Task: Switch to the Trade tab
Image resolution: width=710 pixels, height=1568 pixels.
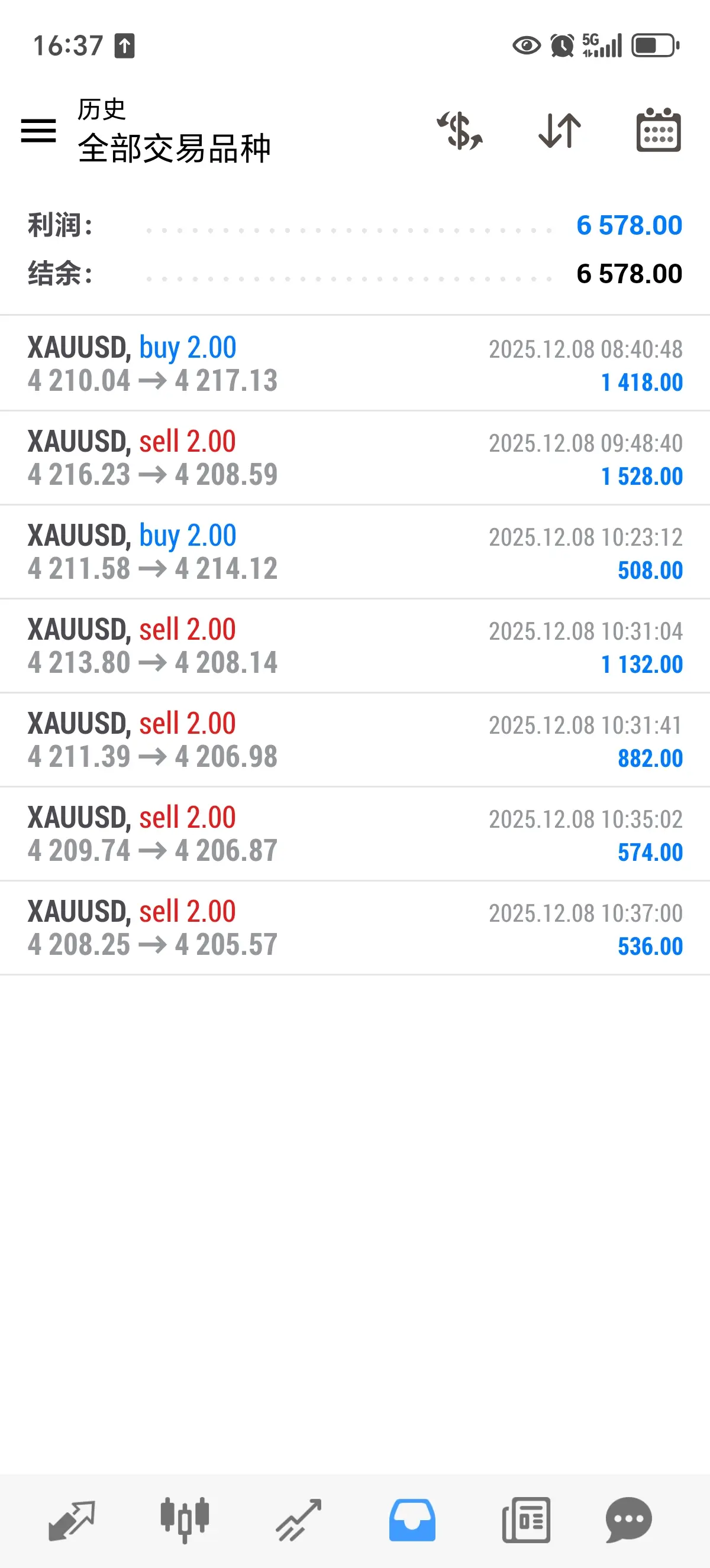Action: click(298, 1520)
